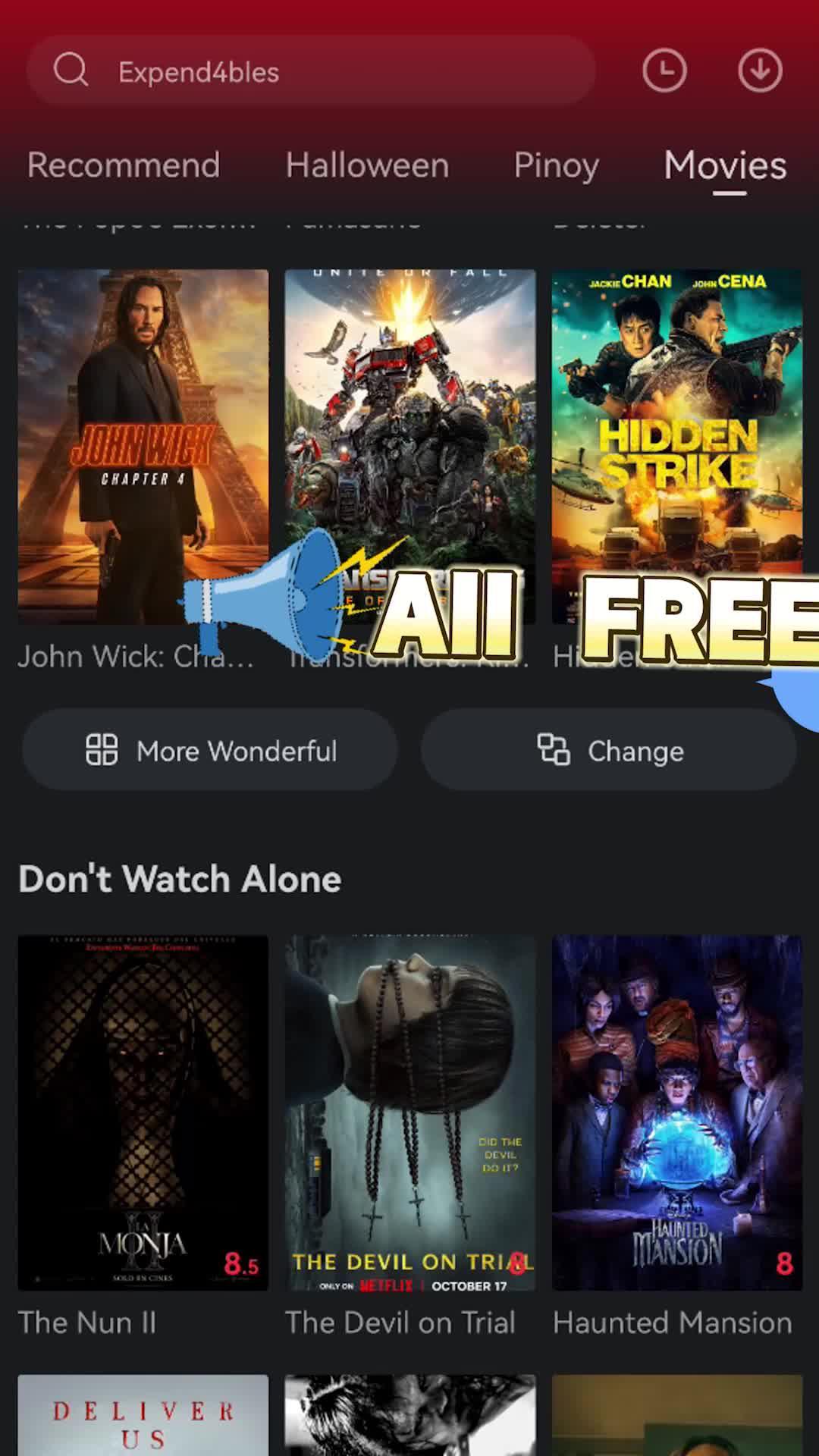
Task: Switch to the Pinoy tab
Action: click(556, 165)
